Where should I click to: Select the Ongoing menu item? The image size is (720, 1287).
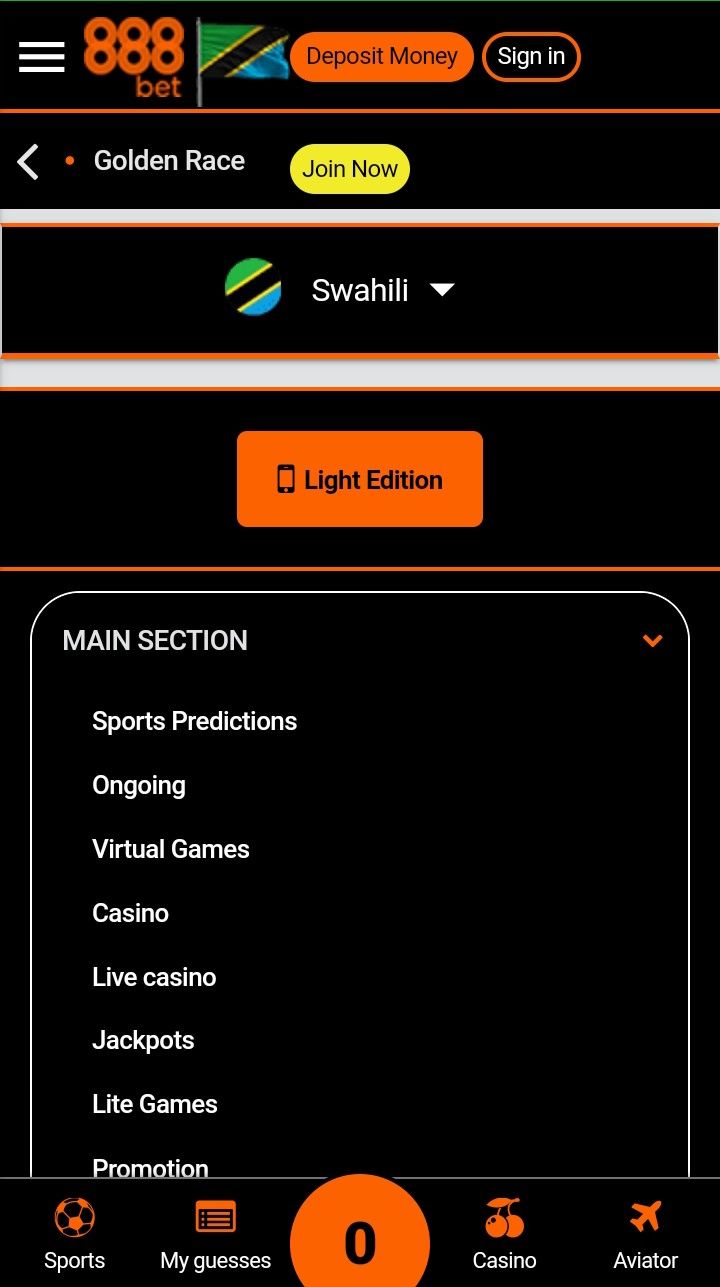139,785
